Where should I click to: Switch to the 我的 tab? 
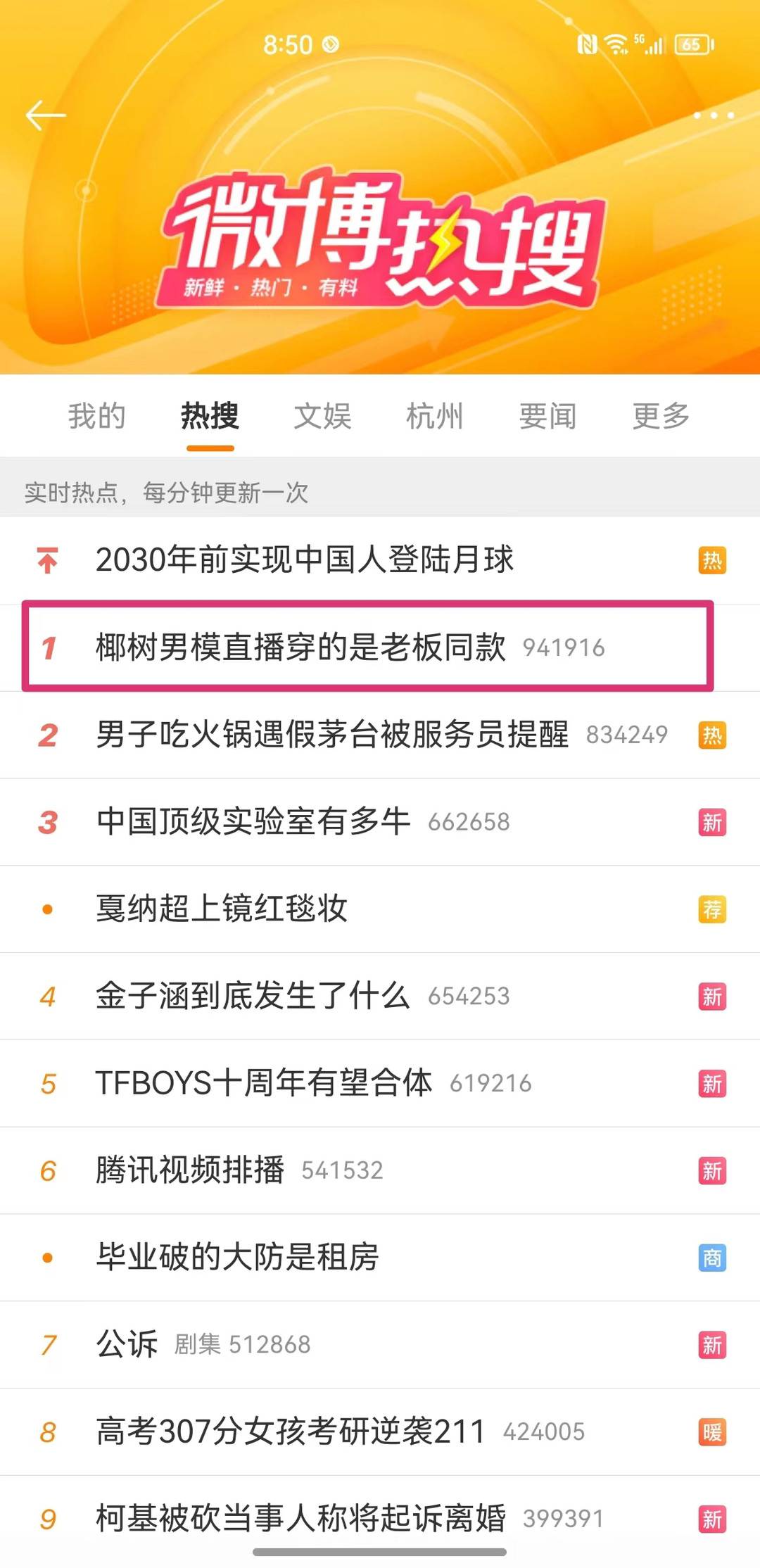[x=97, y=416]
